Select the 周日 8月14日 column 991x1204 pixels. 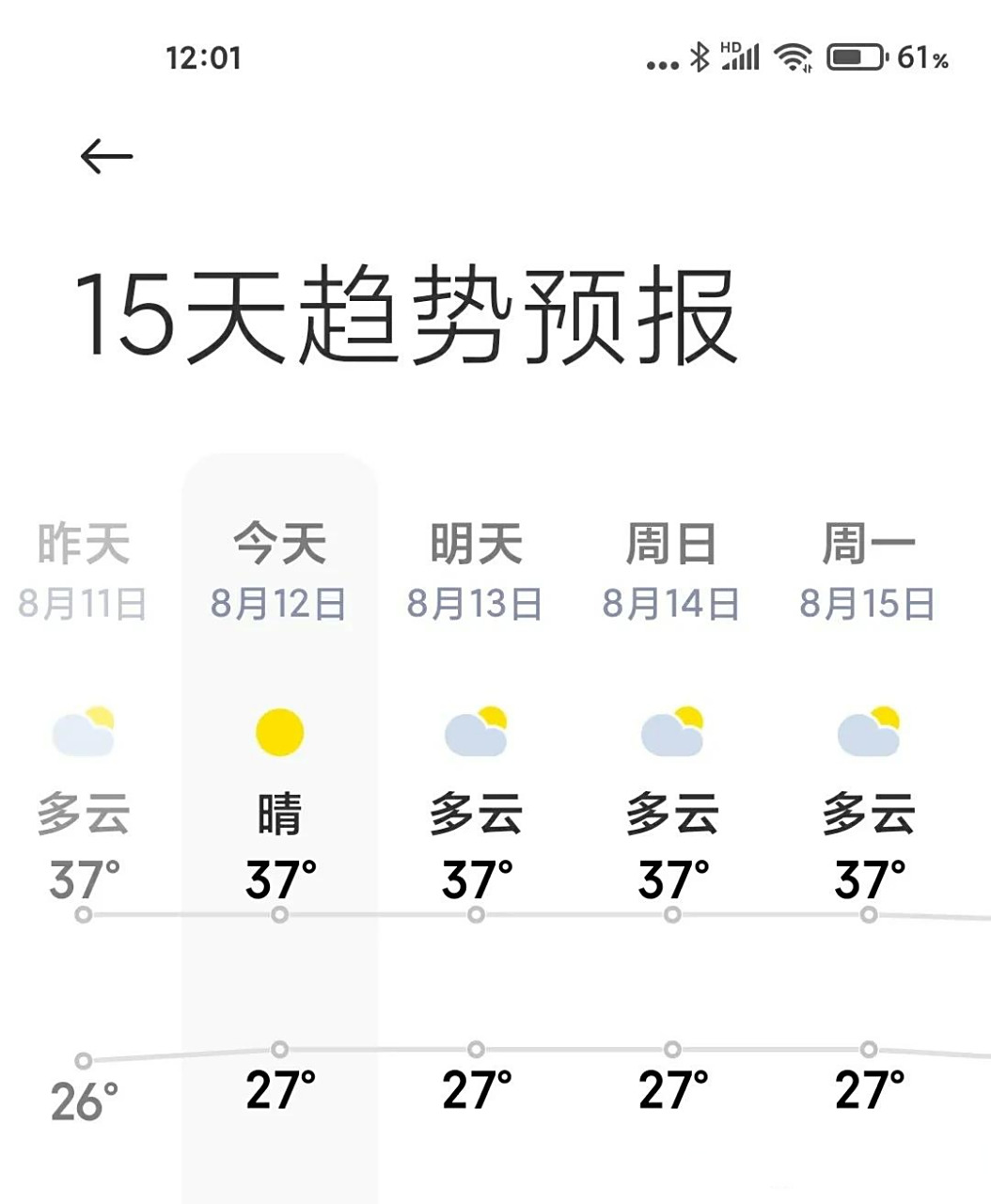[673, 569]
